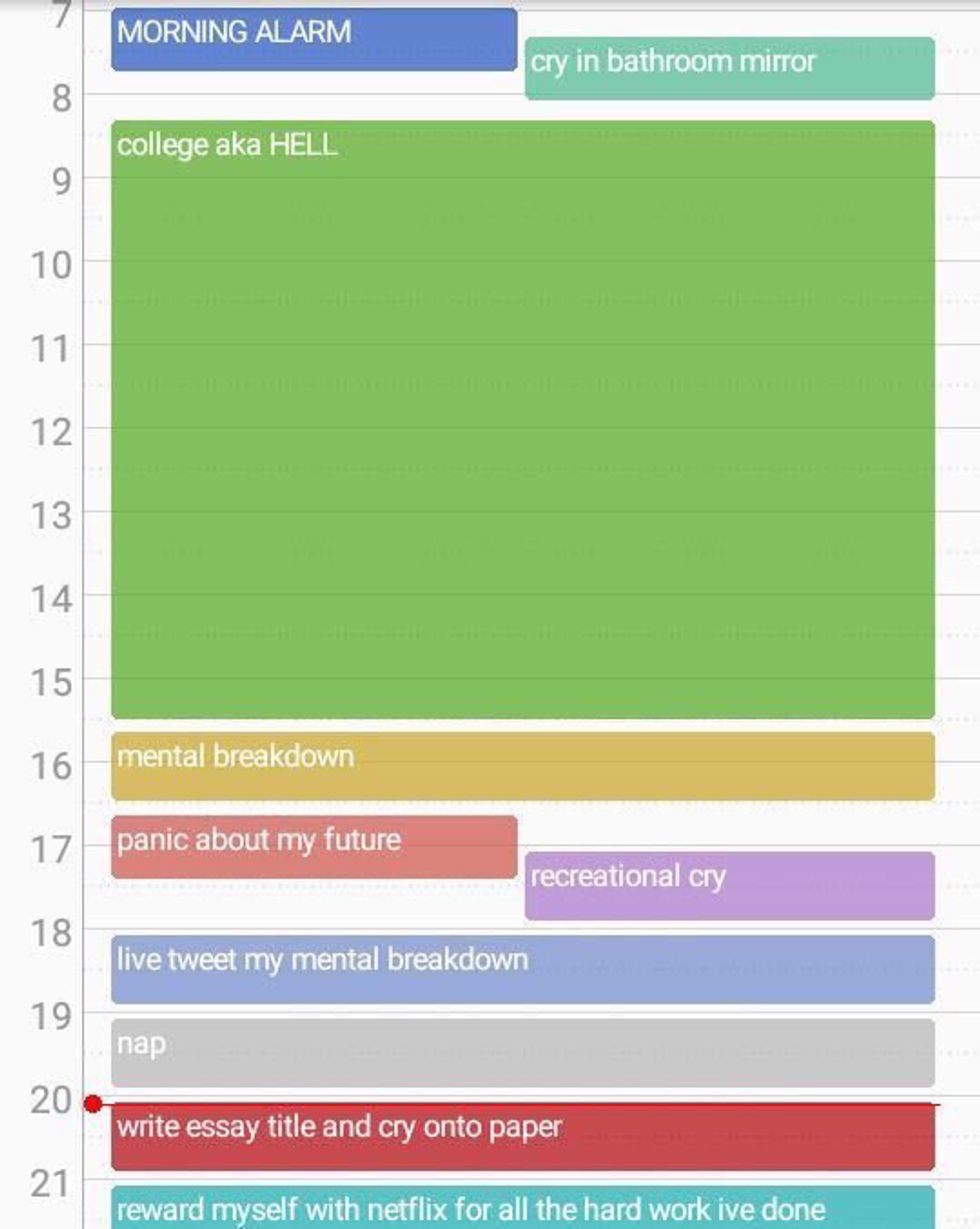Open write essay title and cry event
This screenshot has height=1229, width=980.
(x=522, y=1136)
